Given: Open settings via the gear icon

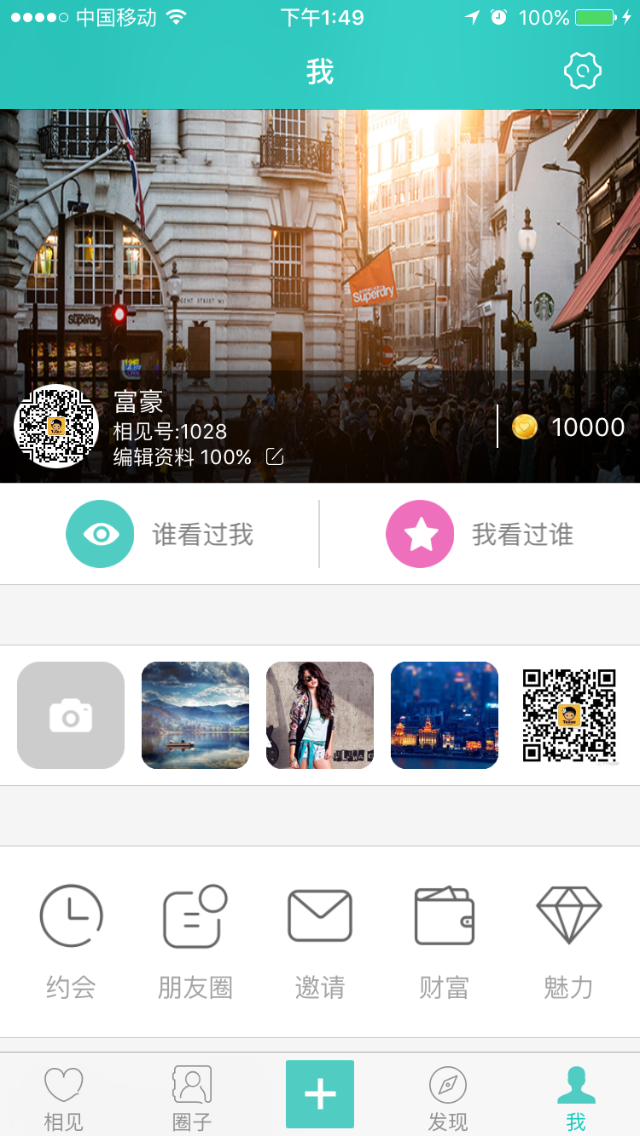Looking at the screenshot, I should pos(582,71).
